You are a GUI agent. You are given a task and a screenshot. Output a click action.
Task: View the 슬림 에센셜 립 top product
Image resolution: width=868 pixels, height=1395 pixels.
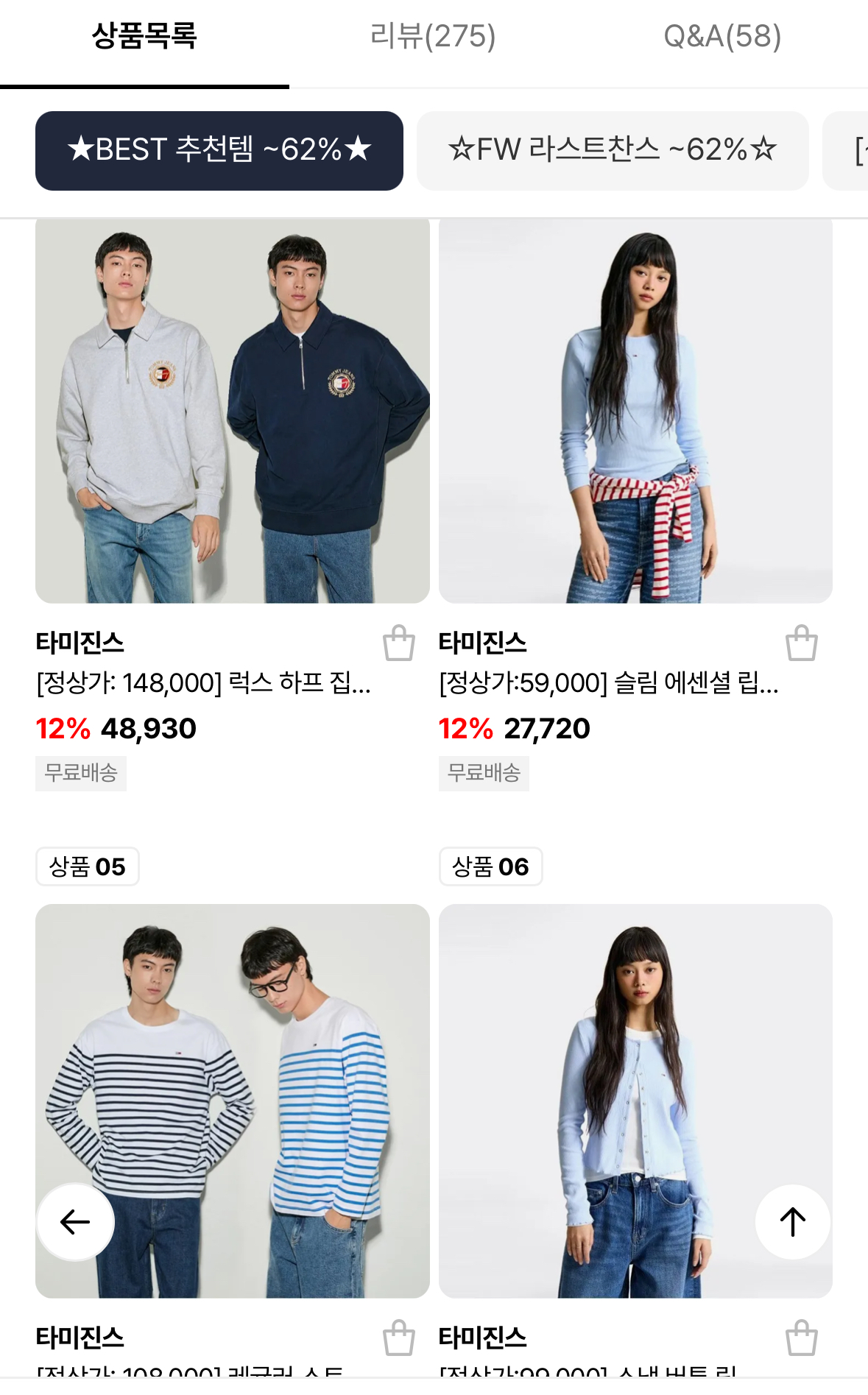pos(635,411)
